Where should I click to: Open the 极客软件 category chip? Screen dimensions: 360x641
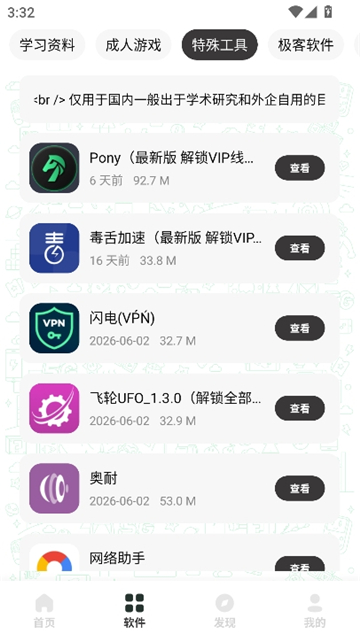[306, 45]
